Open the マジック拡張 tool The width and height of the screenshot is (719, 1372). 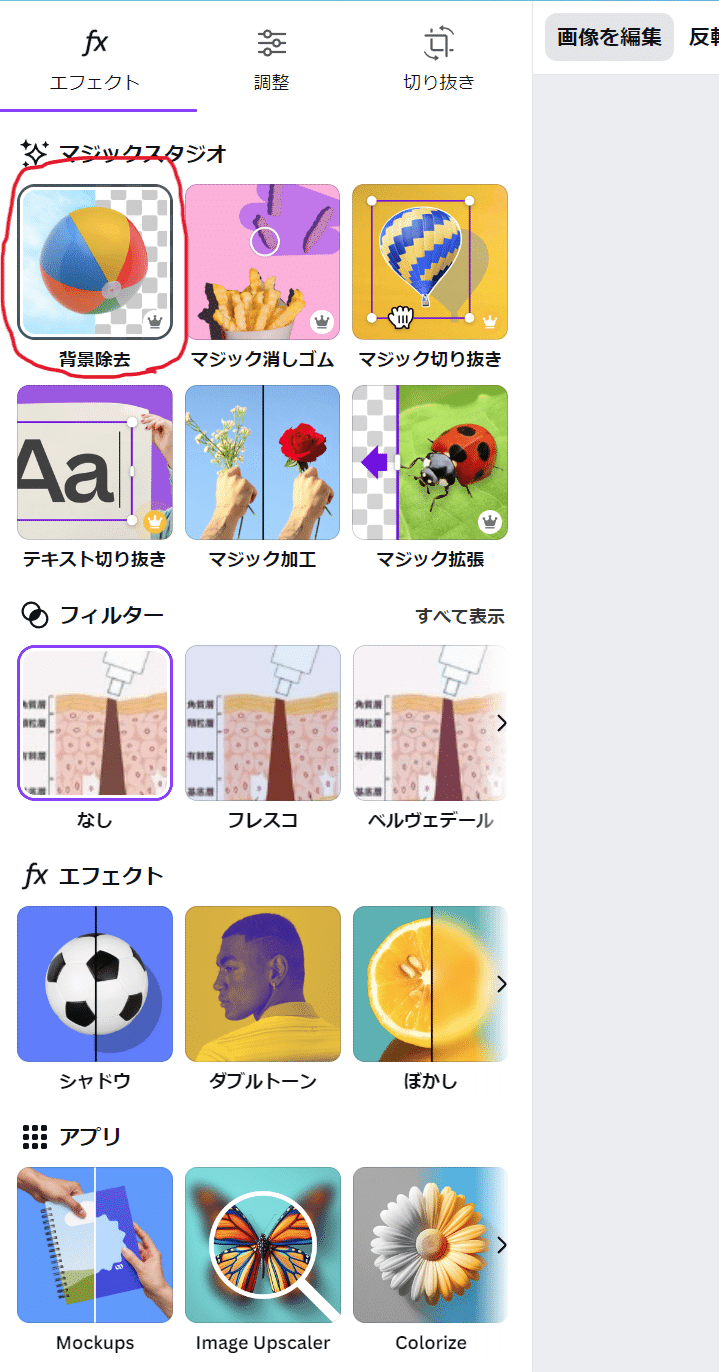pos(430,462)
